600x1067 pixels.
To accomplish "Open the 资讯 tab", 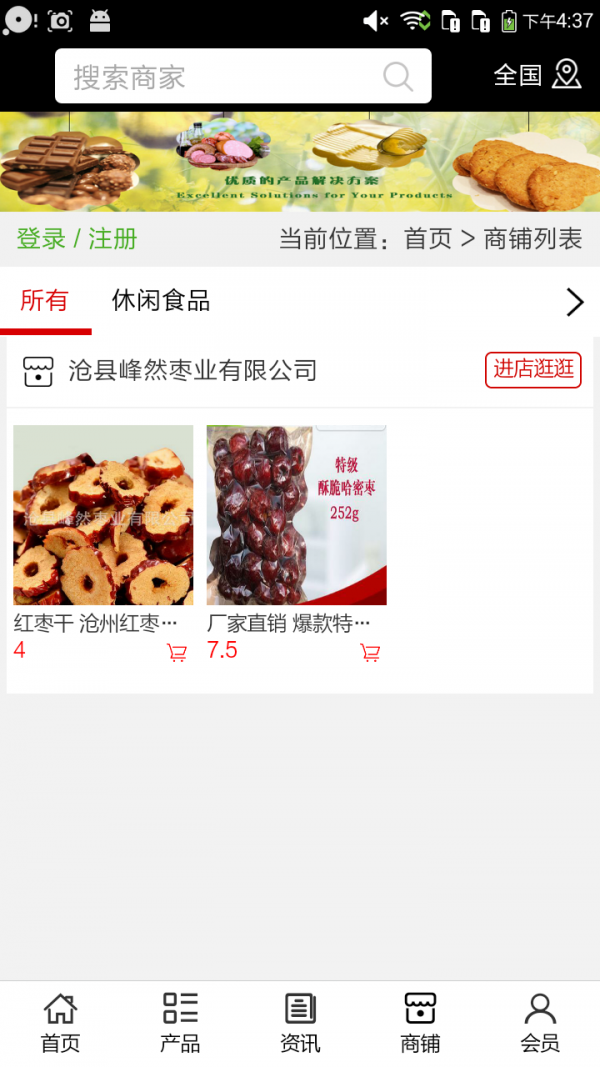I will click(x=300, y=1023).
